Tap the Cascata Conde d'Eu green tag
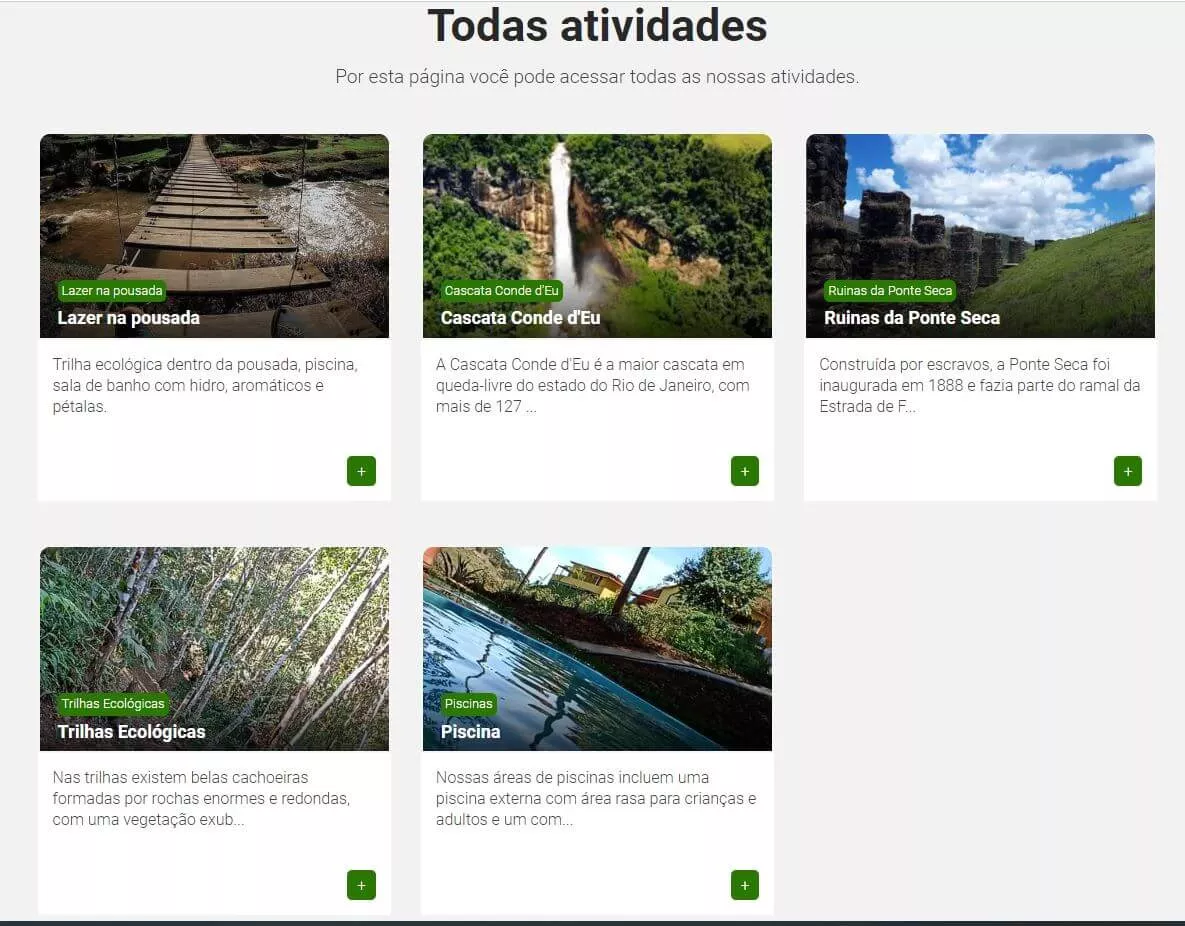Screen dimensions: 1185x926 tap(502, 291)
